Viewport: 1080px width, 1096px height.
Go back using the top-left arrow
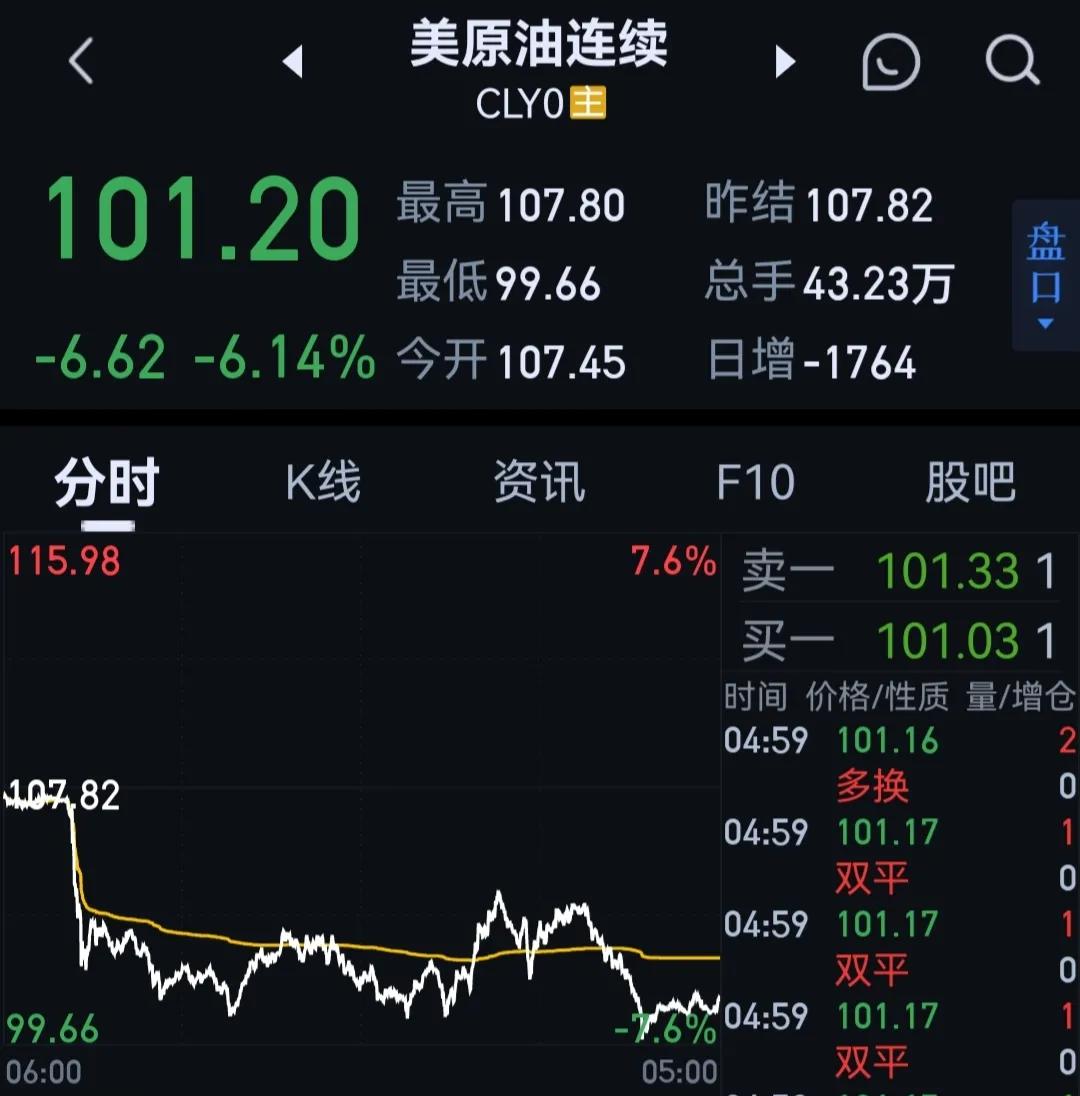pyautogui.click(x=81, y=63)
